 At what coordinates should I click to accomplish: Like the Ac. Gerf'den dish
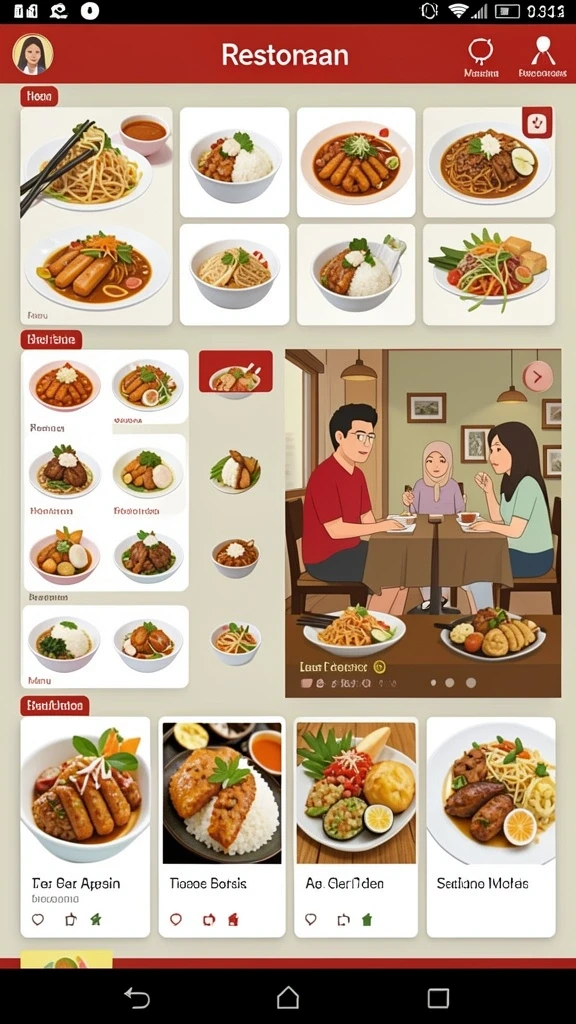coord(311,920)
